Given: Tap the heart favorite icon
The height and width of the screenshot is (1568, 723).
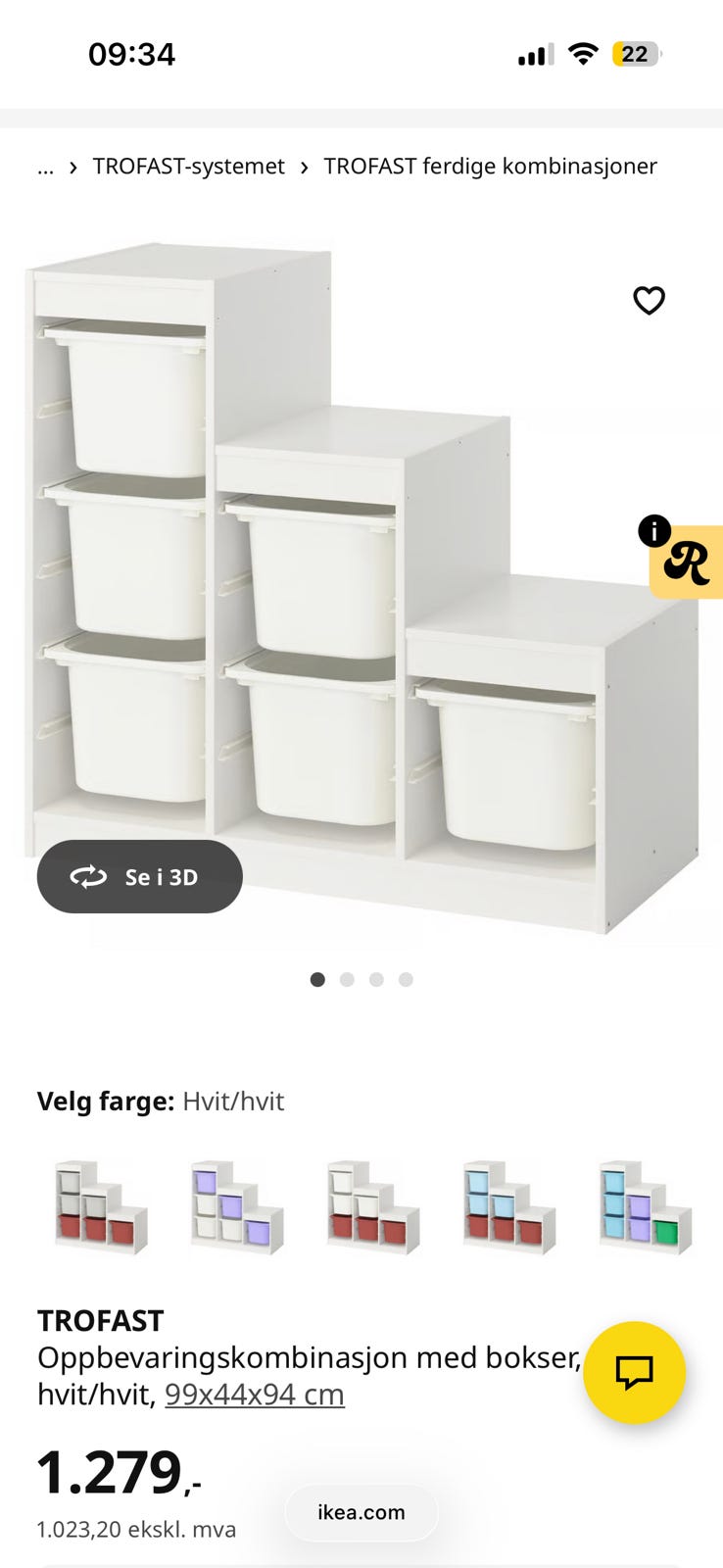Looking at the screenshot, I should click(649, 301).
